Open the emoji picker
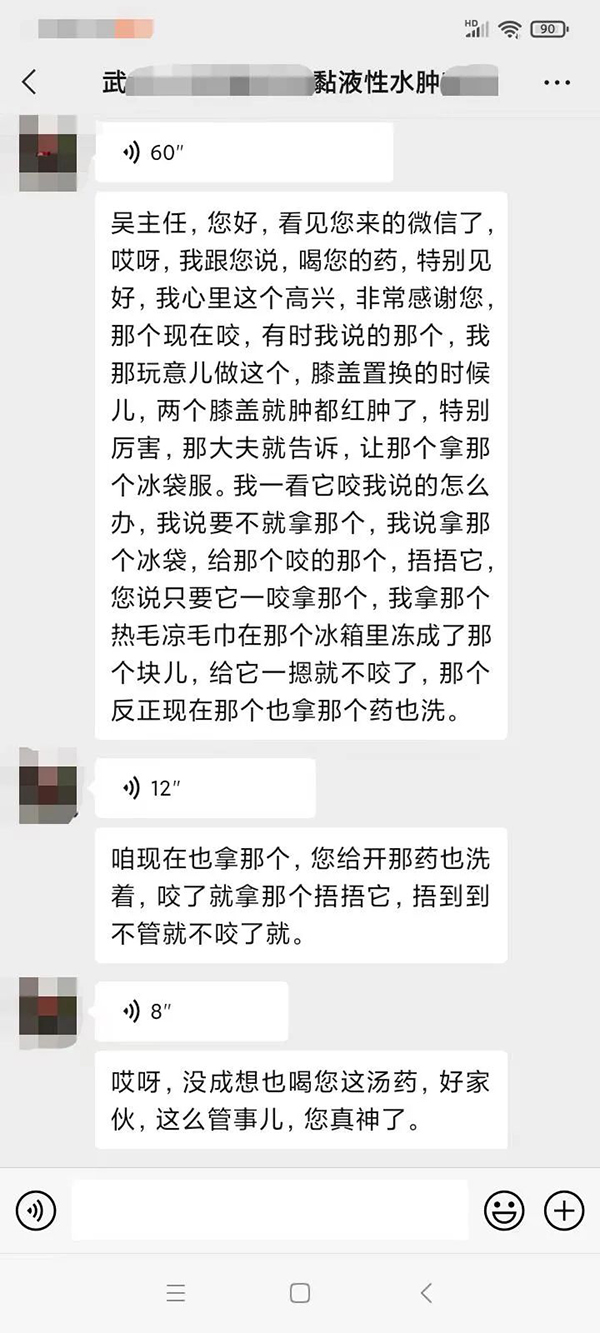The height and width of the screenshot is (1333, 600). tap(504, 1211)
